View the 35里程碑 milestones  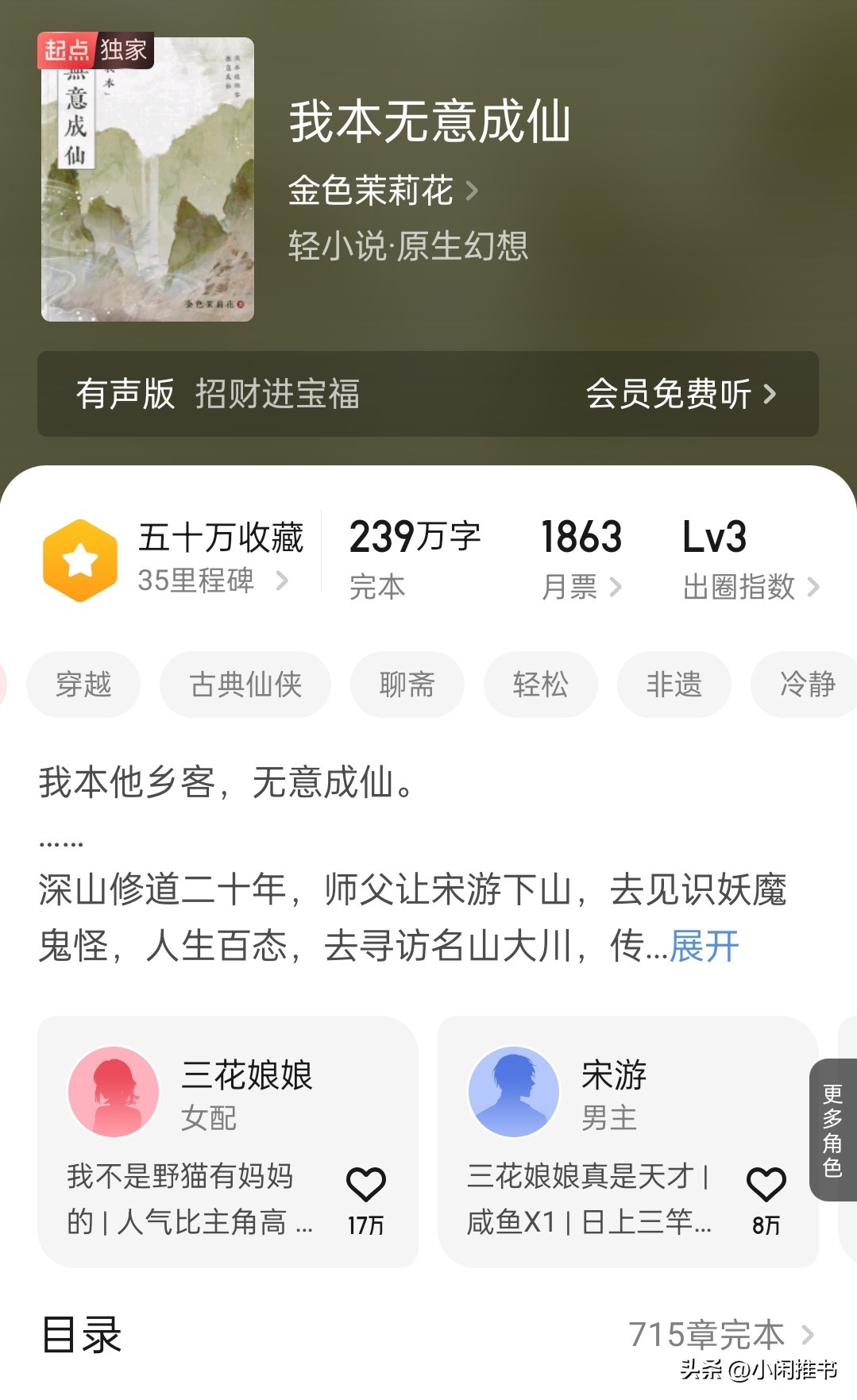[212, 580]
